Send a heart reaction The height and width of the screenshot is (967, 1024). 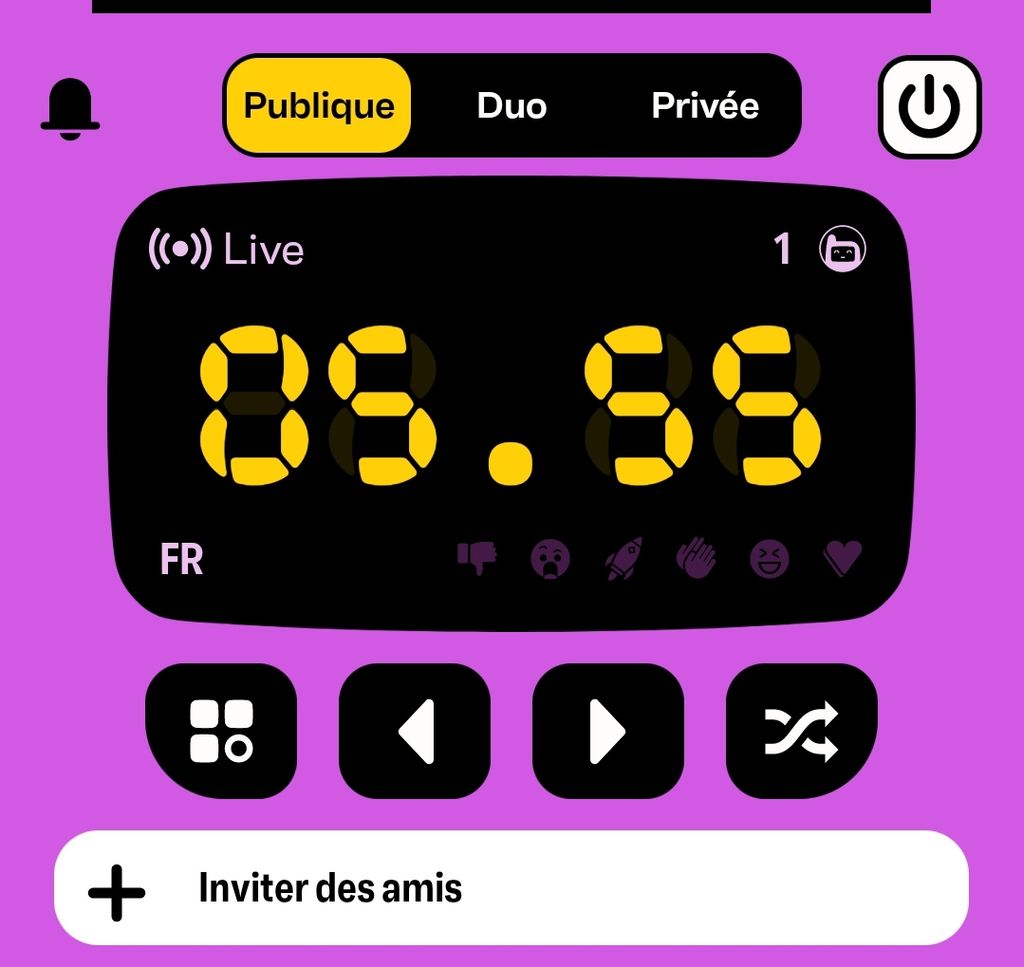click(842, 558)
